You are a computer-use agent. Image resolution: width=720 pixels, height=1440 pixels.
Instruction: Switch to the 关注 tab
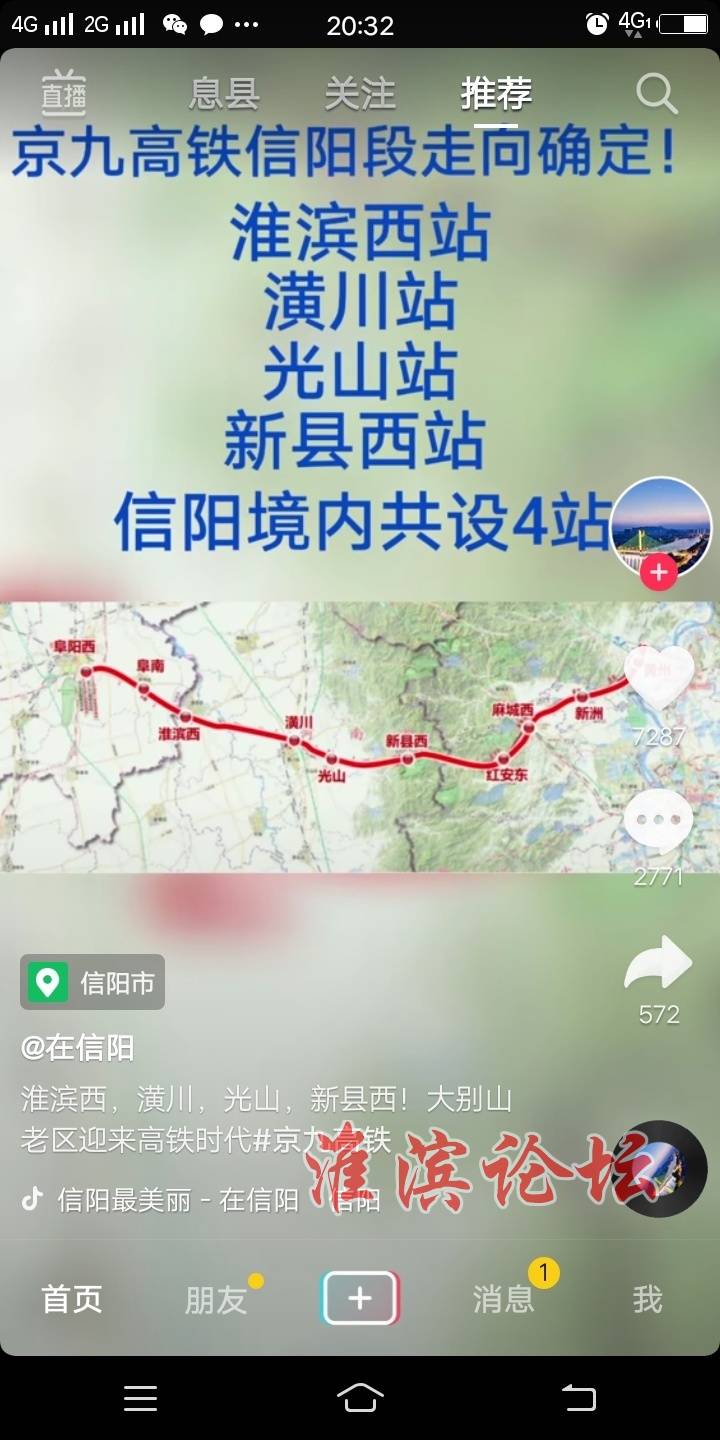click(x=360, y=95)
